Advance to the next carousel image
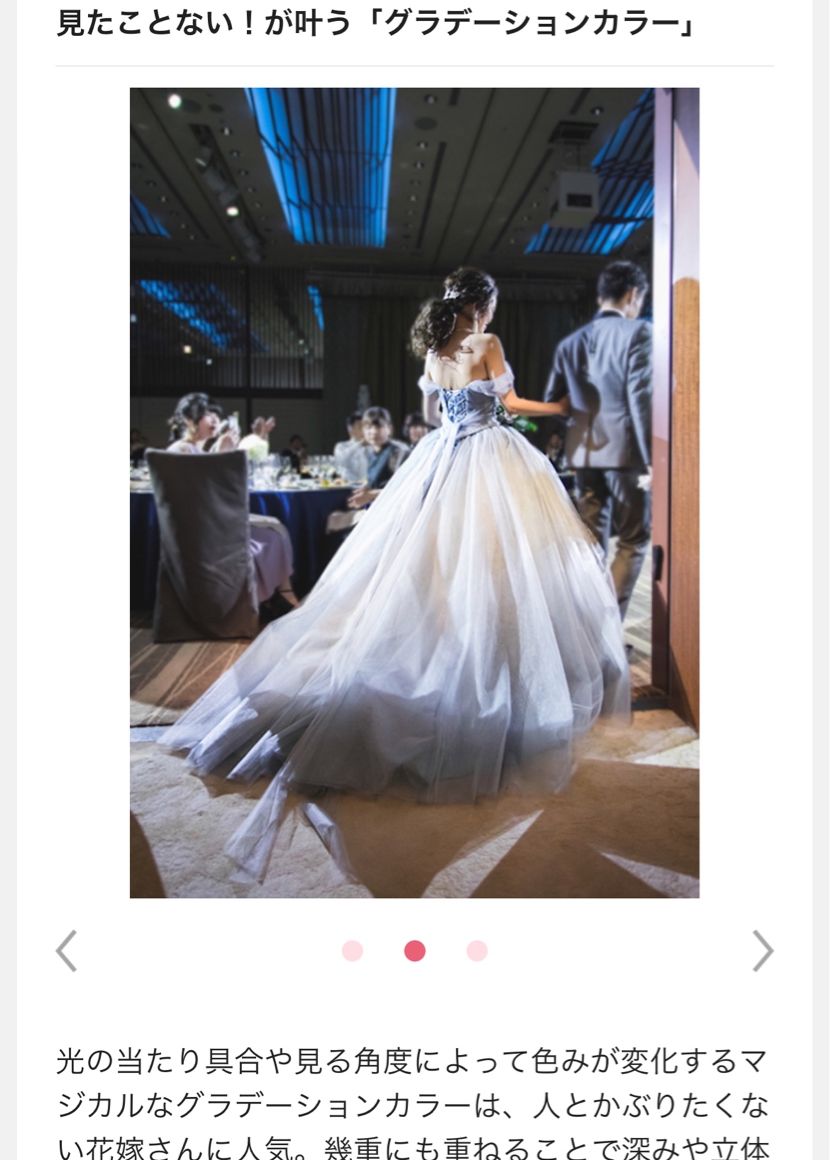830x1160 pixels. click(762, 951)
